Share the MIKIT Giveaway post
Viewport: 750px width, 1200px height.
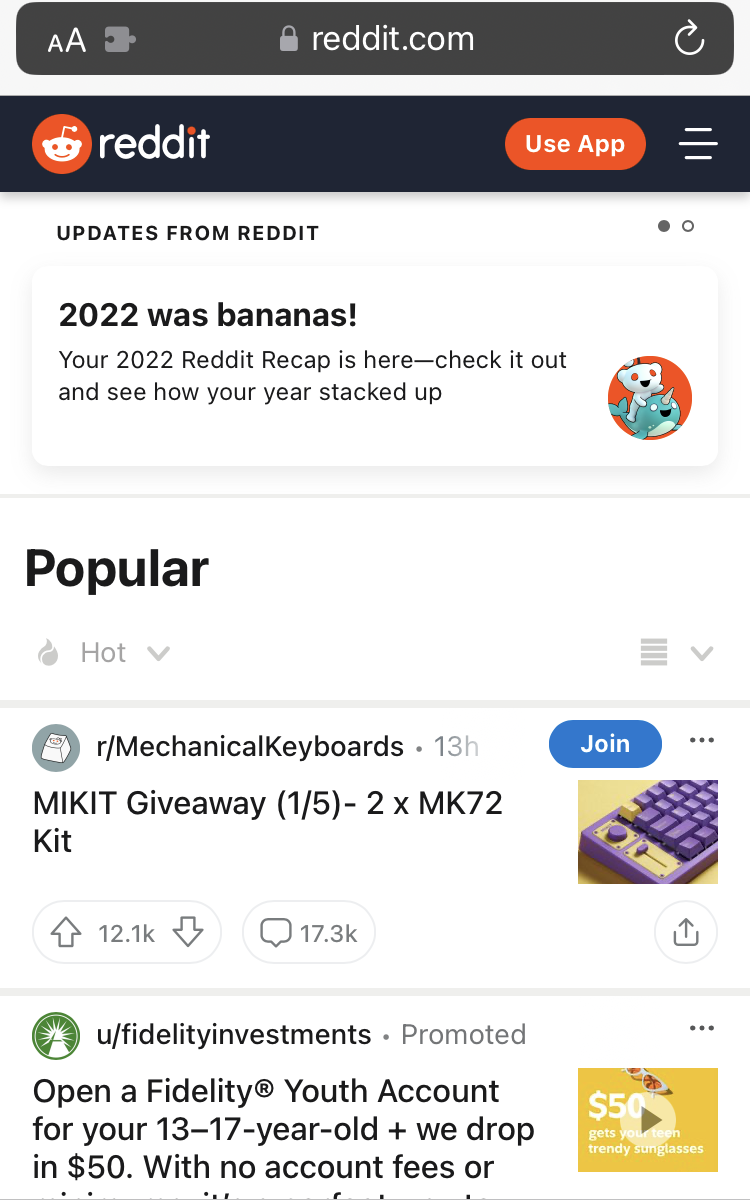click(x=686, y=933)
